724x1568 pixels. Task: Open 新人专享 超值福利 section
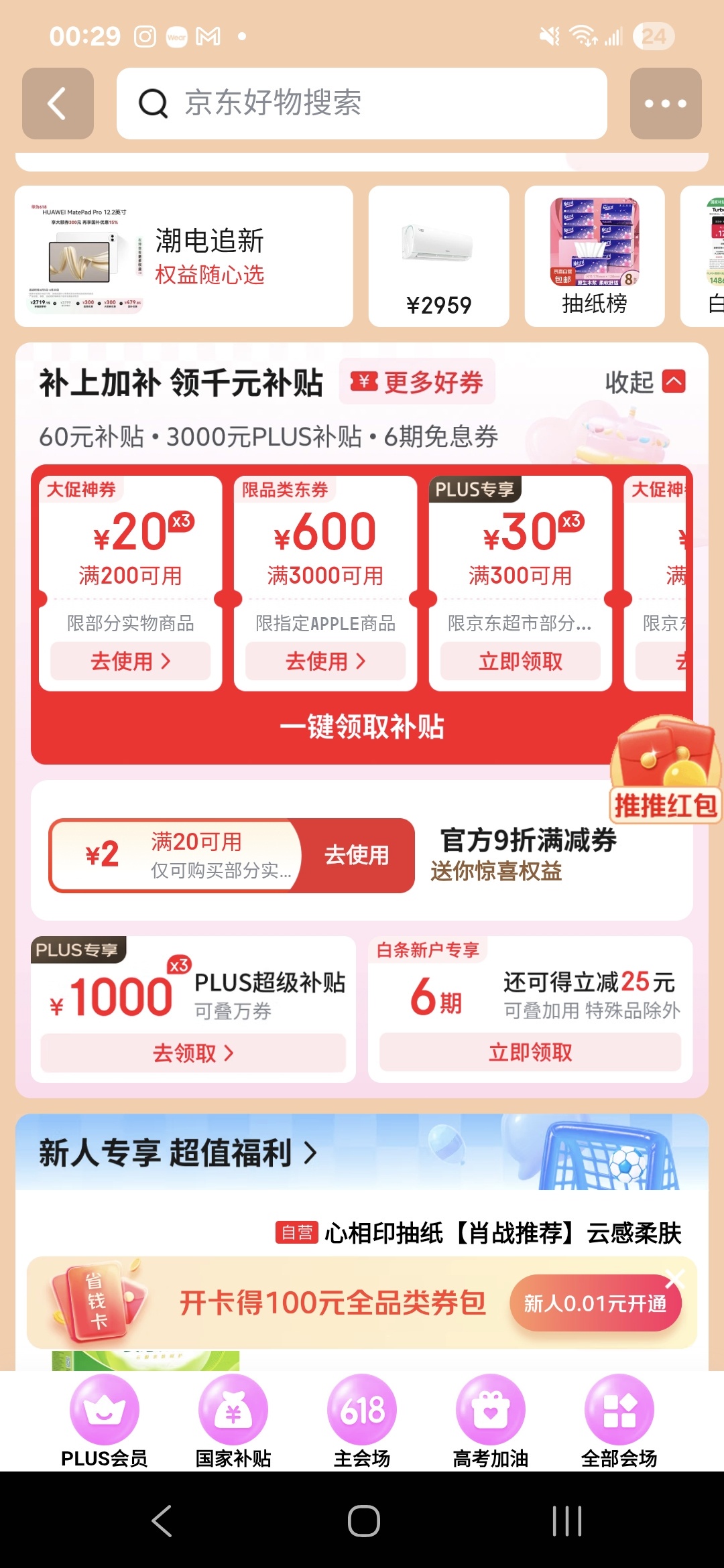tap(178, 1153)
